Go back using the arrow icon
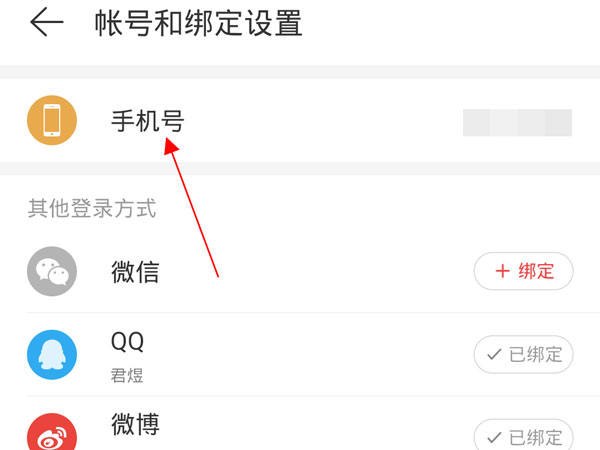This screenshot has width=600, height=450. click(46, 22)
